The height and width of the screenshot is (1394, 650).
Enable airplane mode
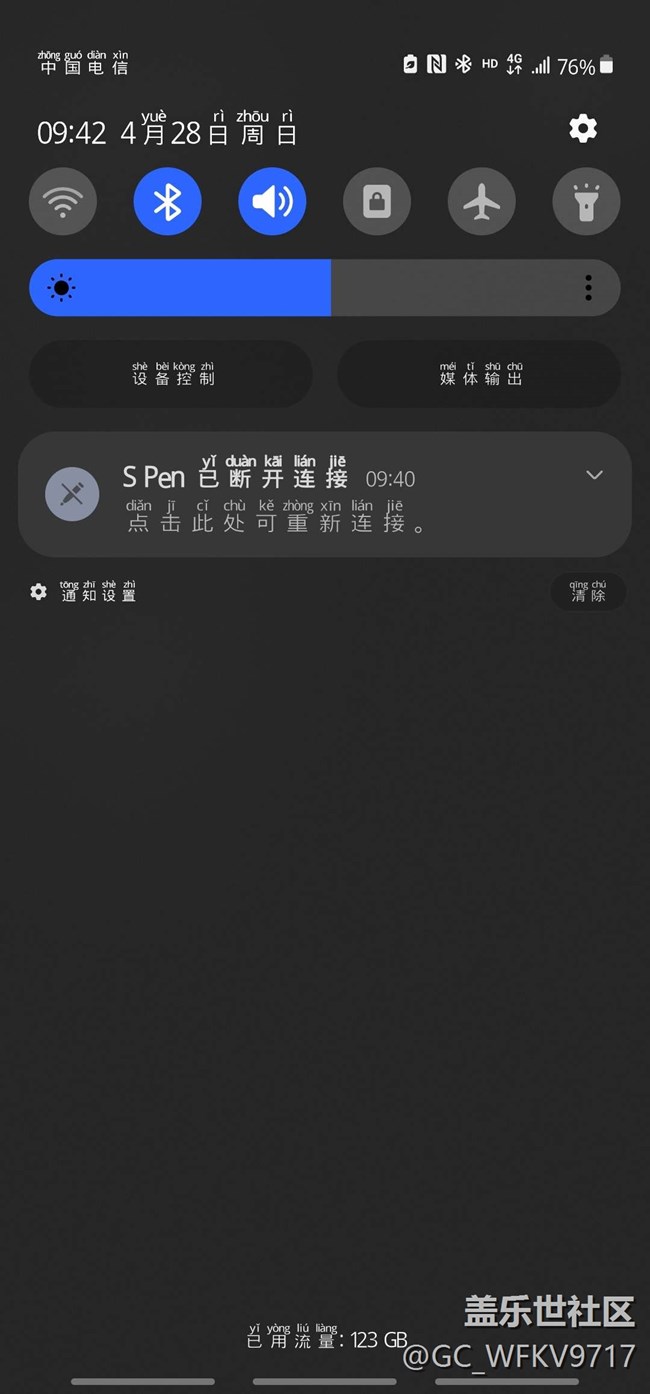(x=482, y=201)
